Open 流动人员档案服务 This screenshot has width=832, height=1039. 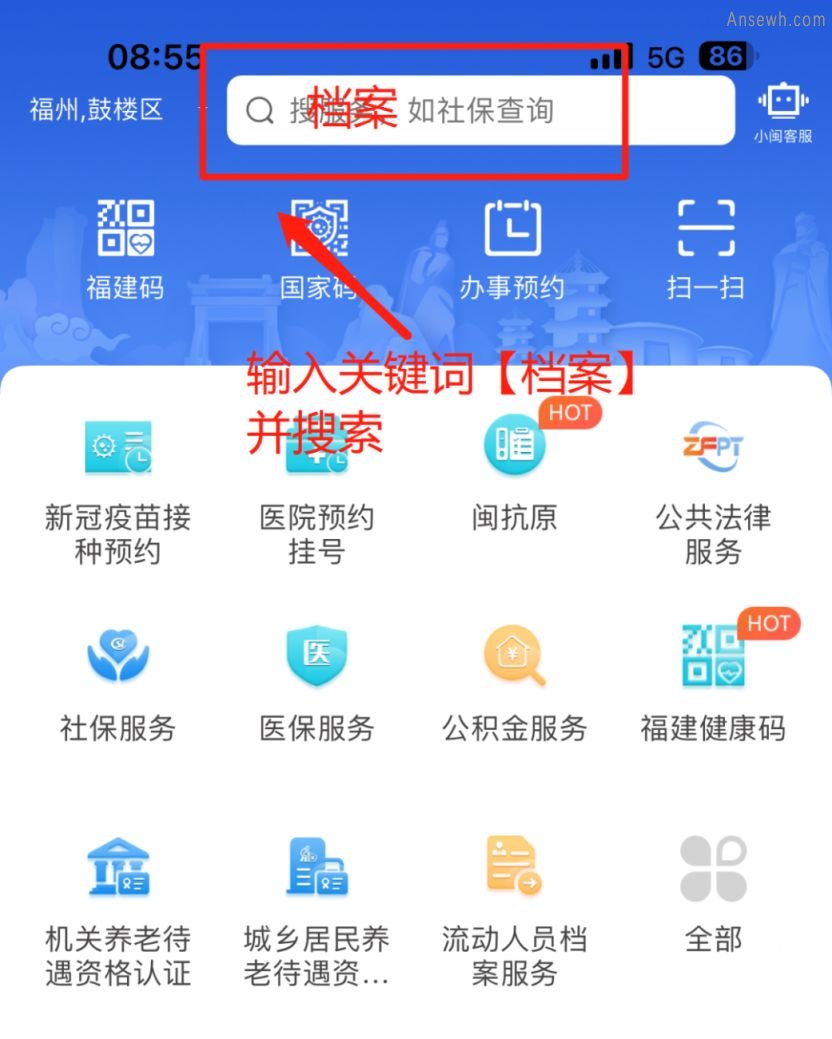pyautogui.click(x=514, y=905)
